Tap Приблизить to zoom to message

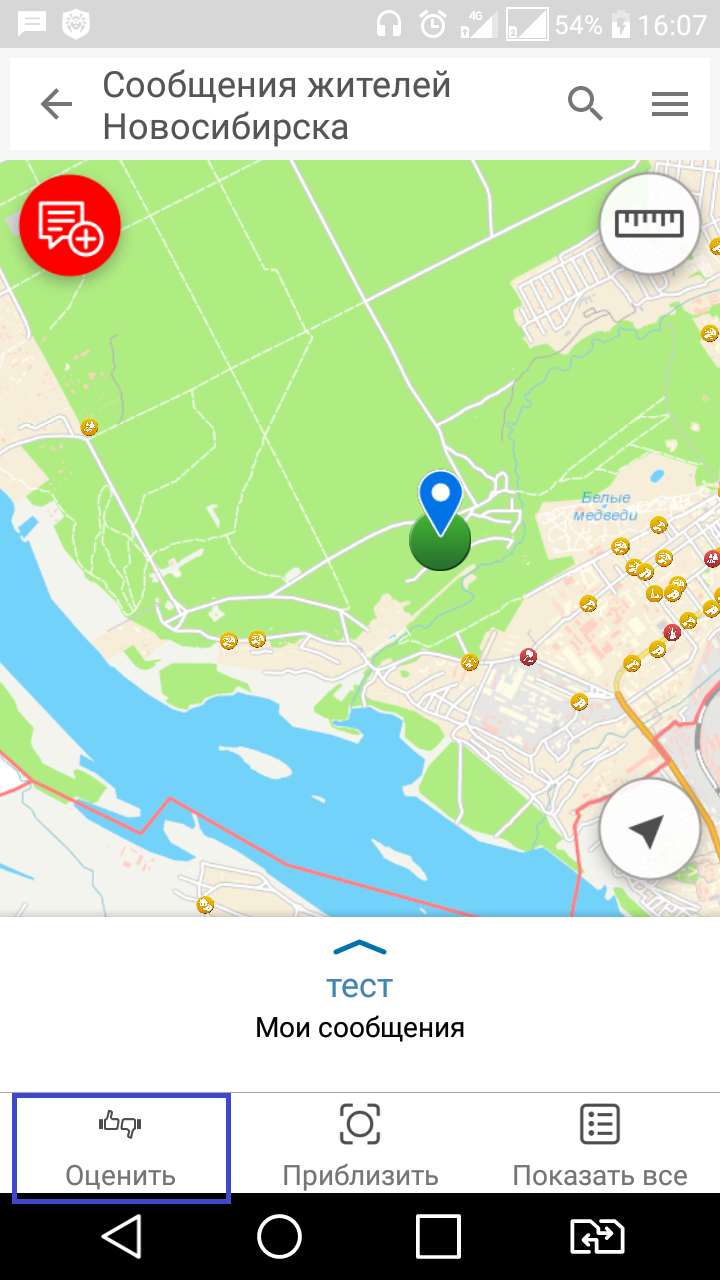tap(360, 1146)
